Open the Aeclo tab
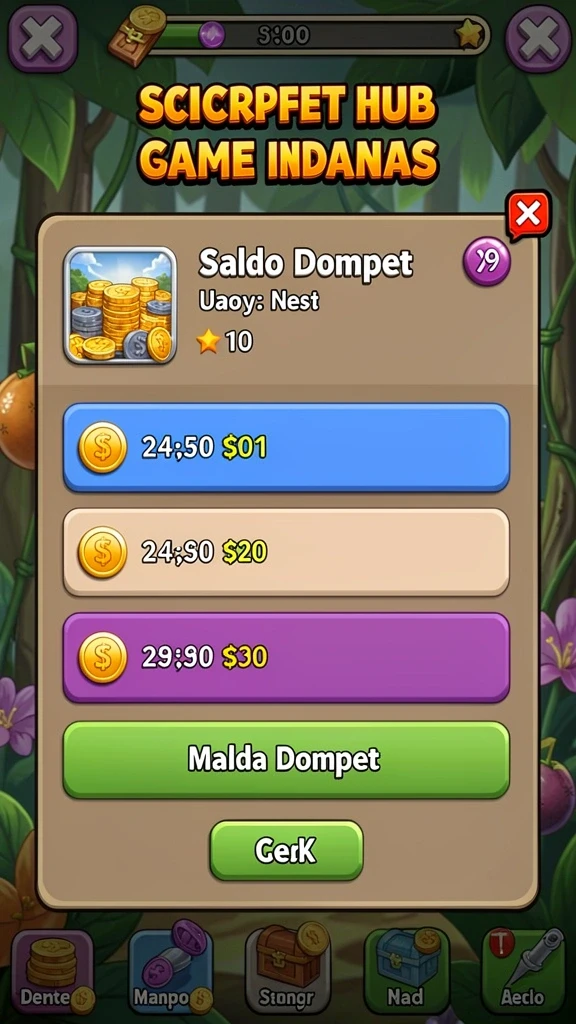Screen dimensions: 576x1024 (x=523, y=971)
